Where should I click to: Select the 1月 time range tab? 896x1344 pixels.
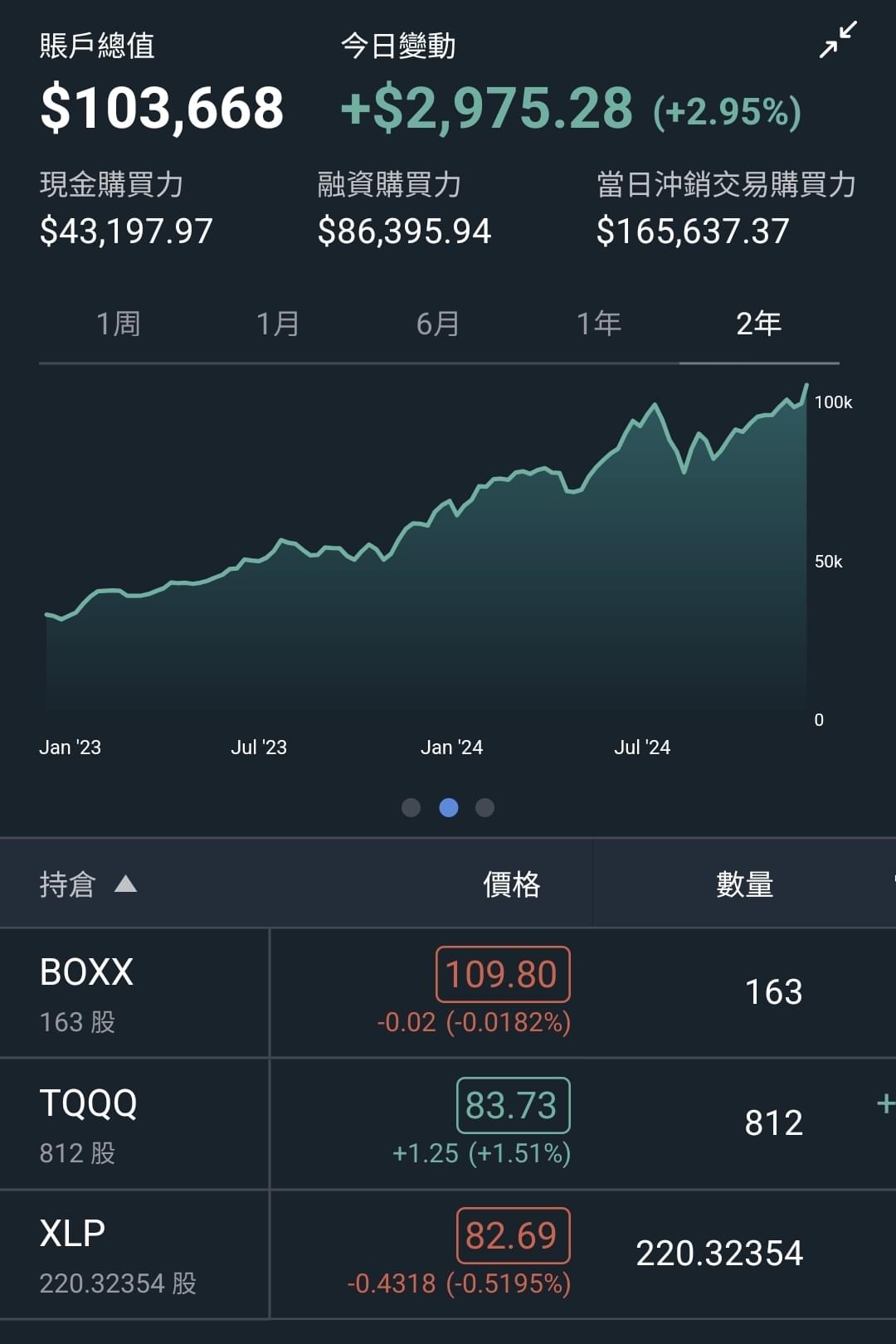[276, 324]
